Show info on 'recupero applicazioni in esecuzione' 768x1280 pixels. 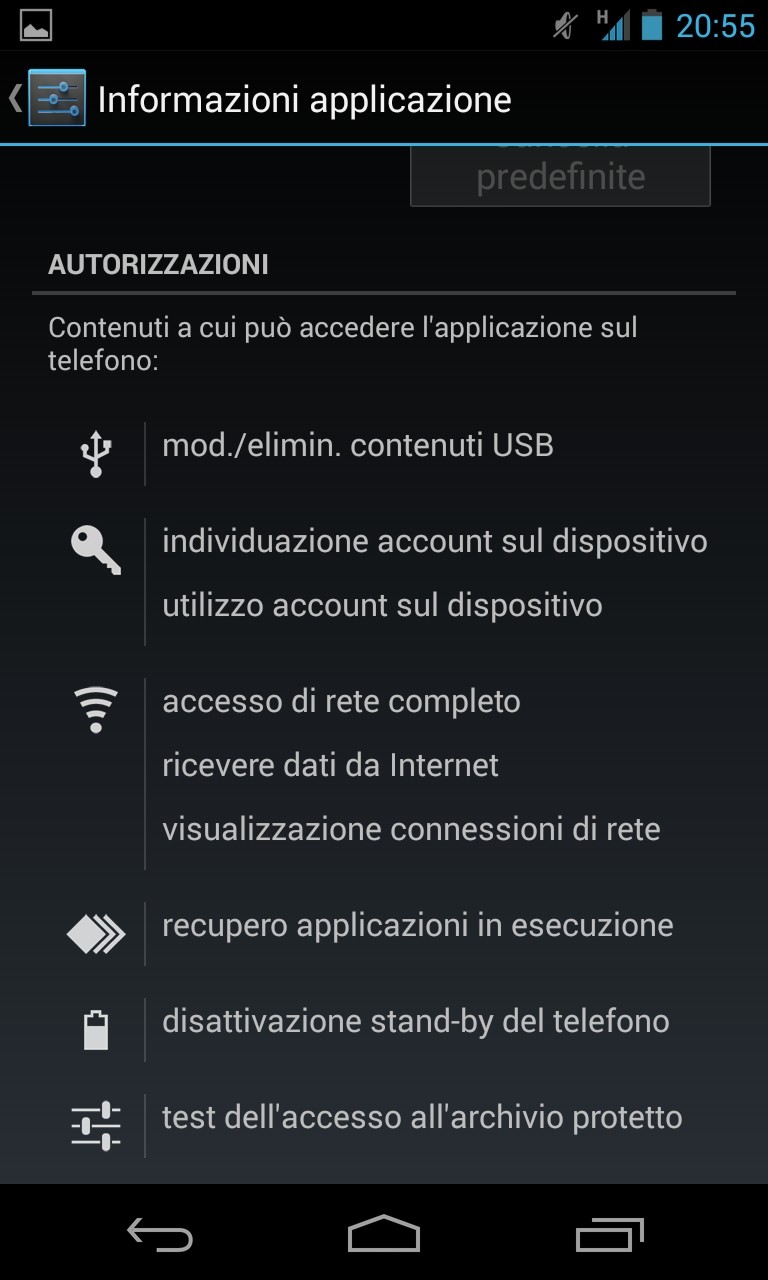coord(417,925)
